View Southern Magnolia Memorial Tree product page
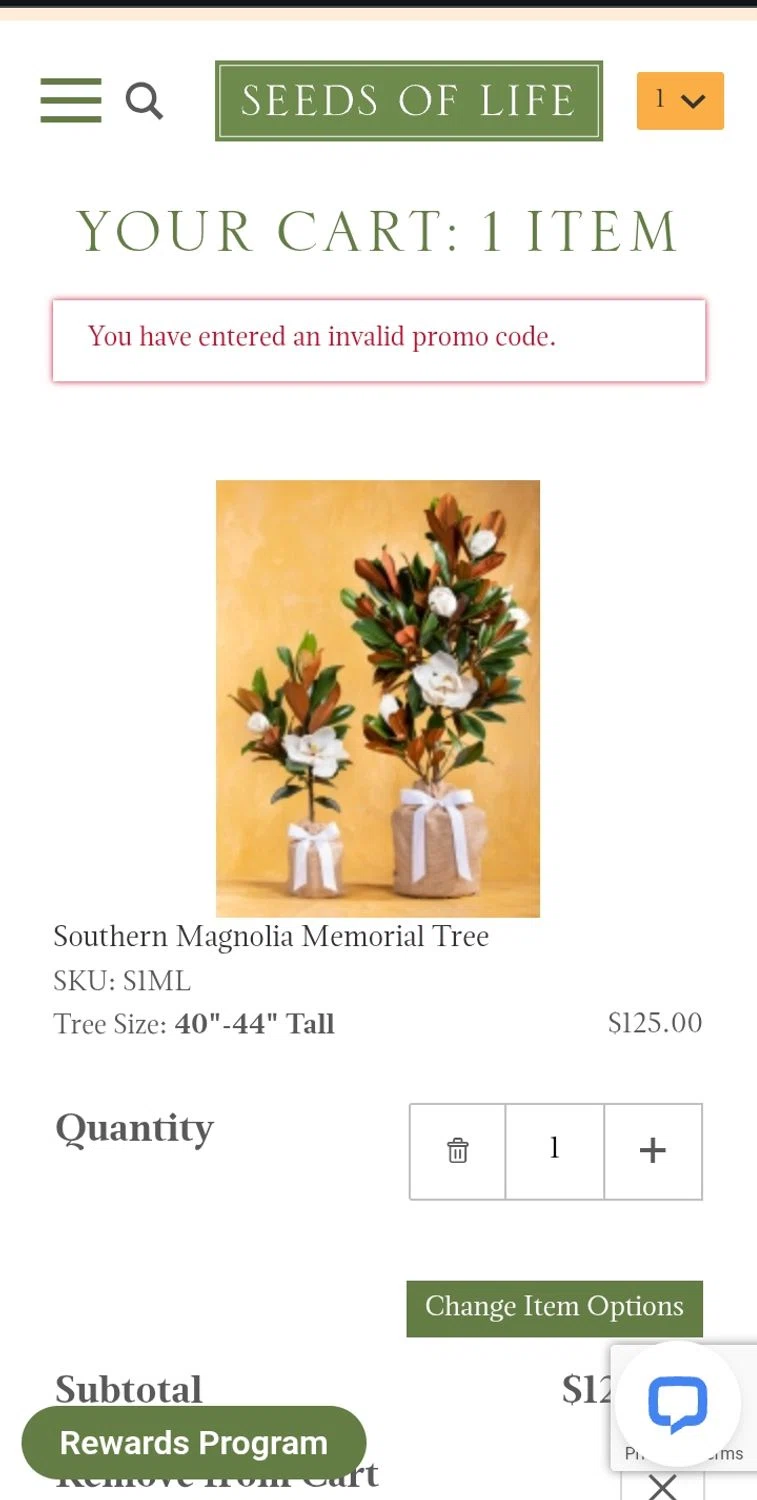This screenshot has width=757, height=1500. pyautogui.click(x=271, y=937)
